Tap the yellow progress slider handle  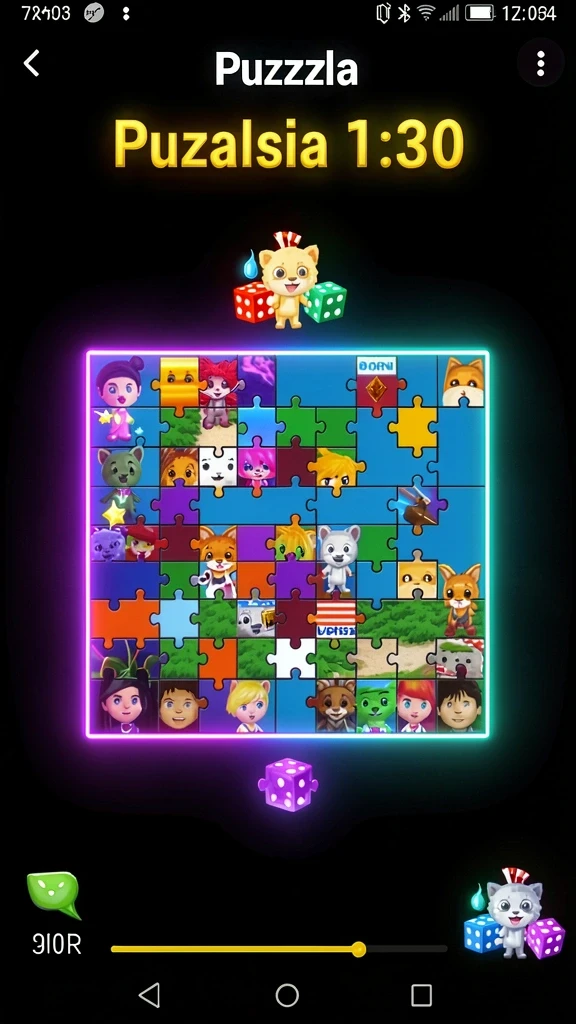tap(359, 949)
